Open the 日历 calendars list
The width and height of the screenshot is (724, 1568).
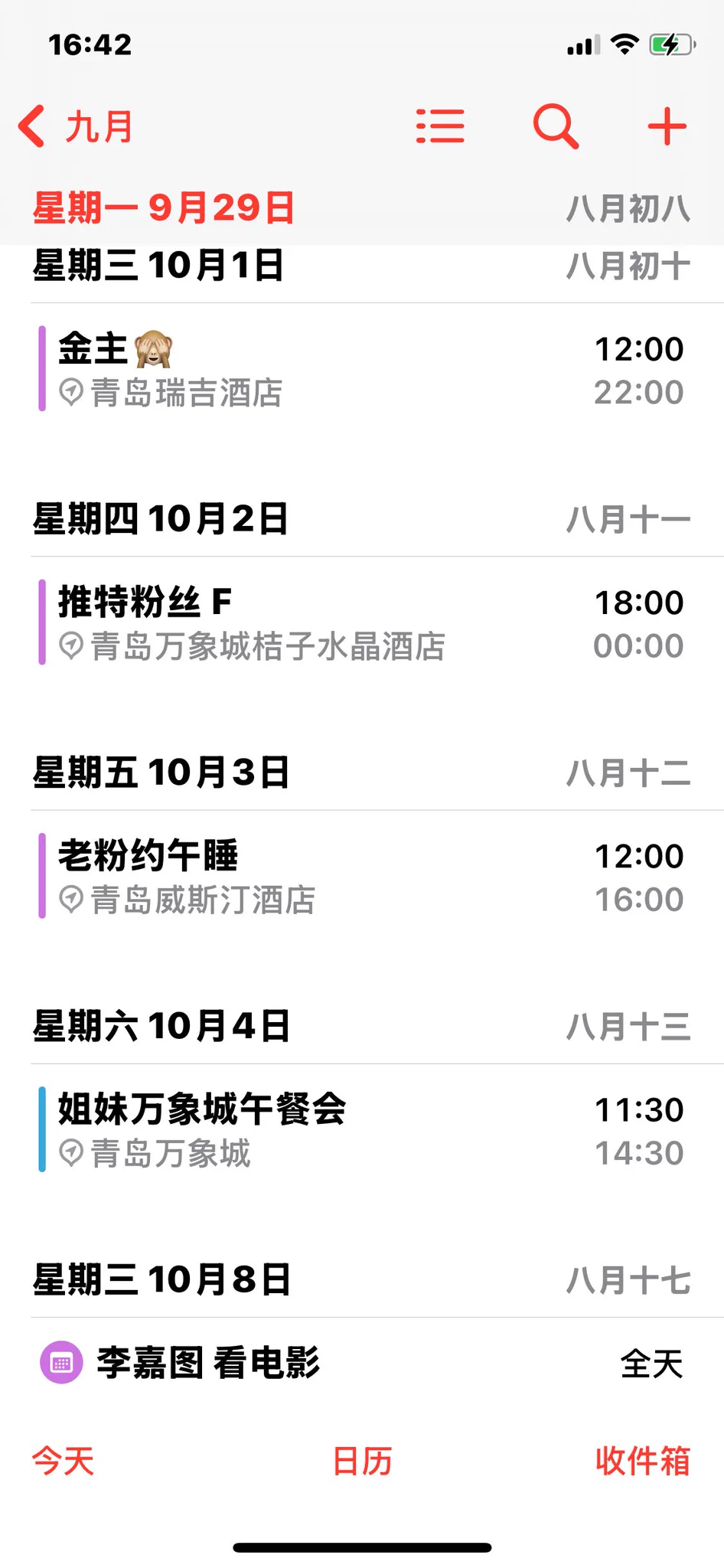point(362,1461)
